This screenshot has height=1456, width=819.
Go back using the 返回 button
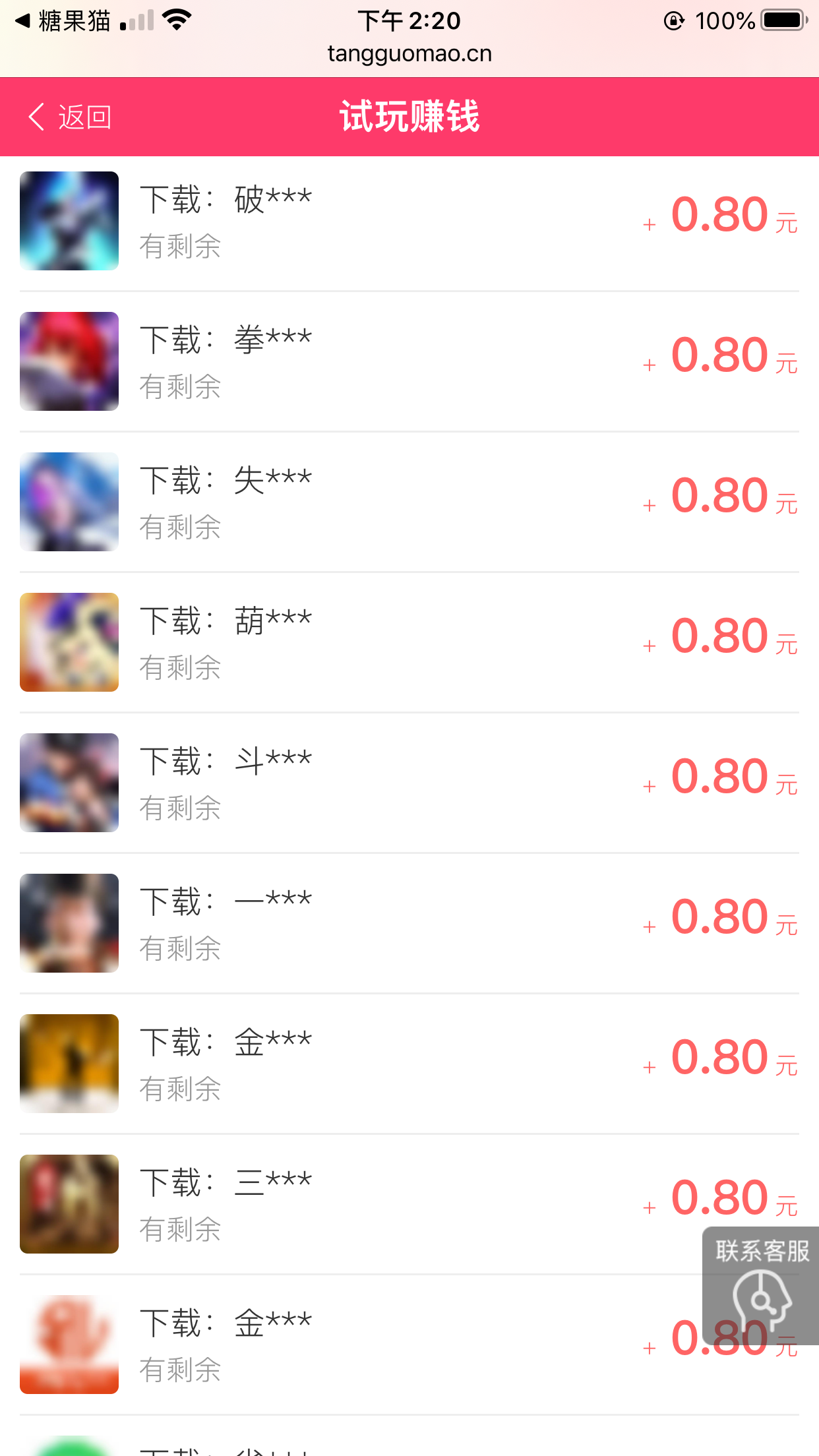click(70, 117)
